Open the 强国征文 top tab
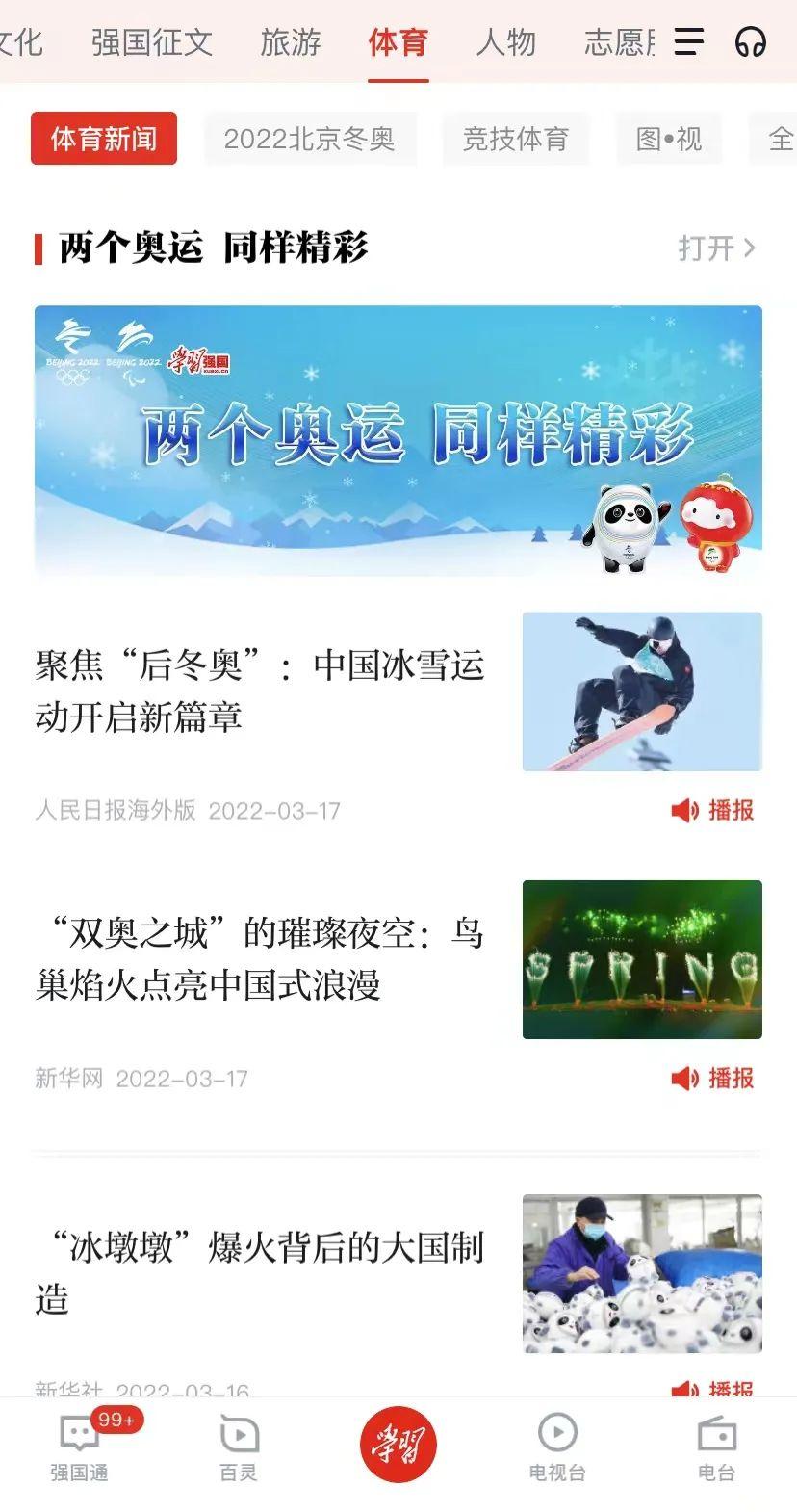The width and height of the screenshot is (797, 1512). pos(152,42)
